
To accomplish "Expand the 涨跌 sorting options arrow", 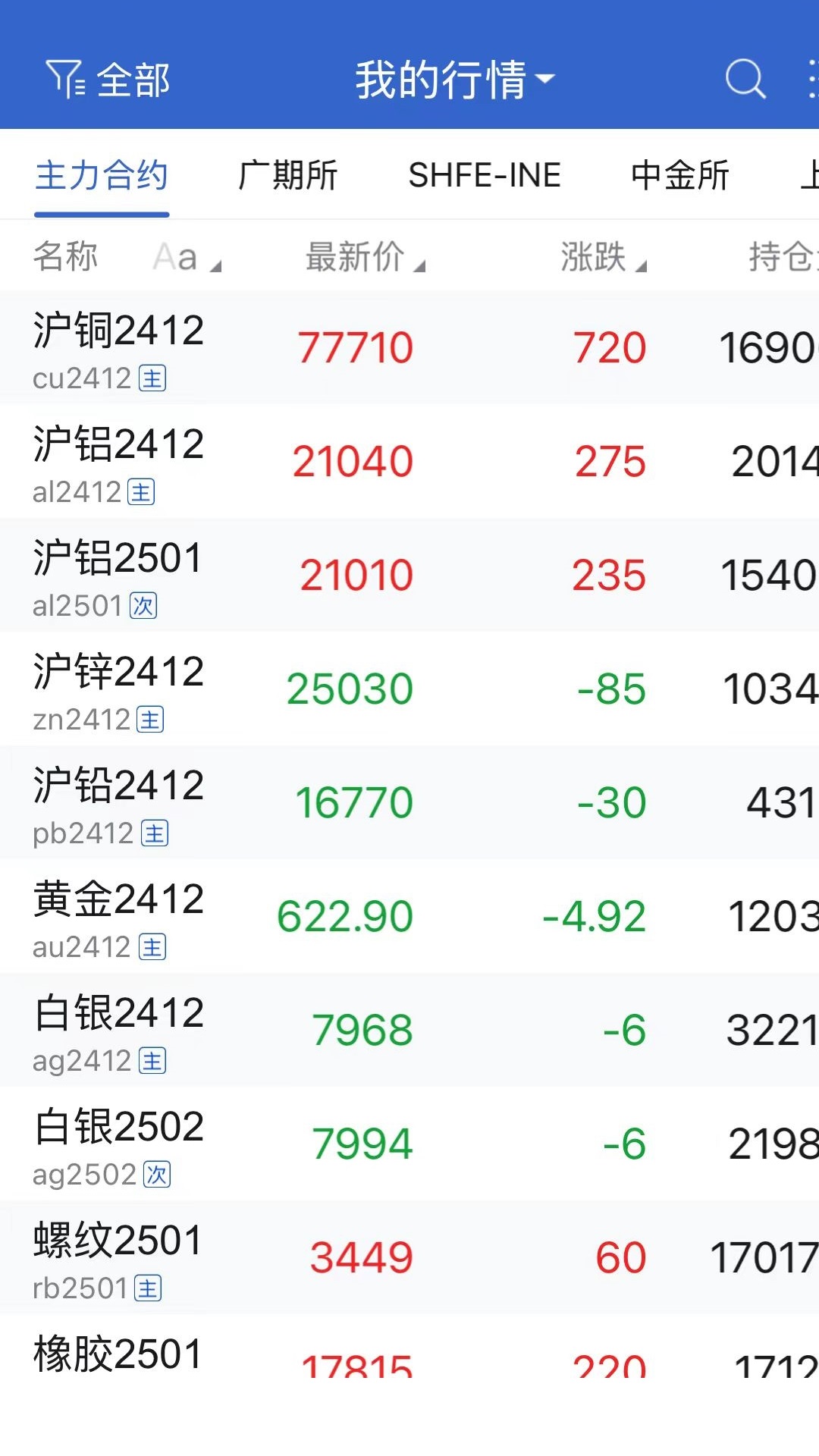I will tap(643, 264).
